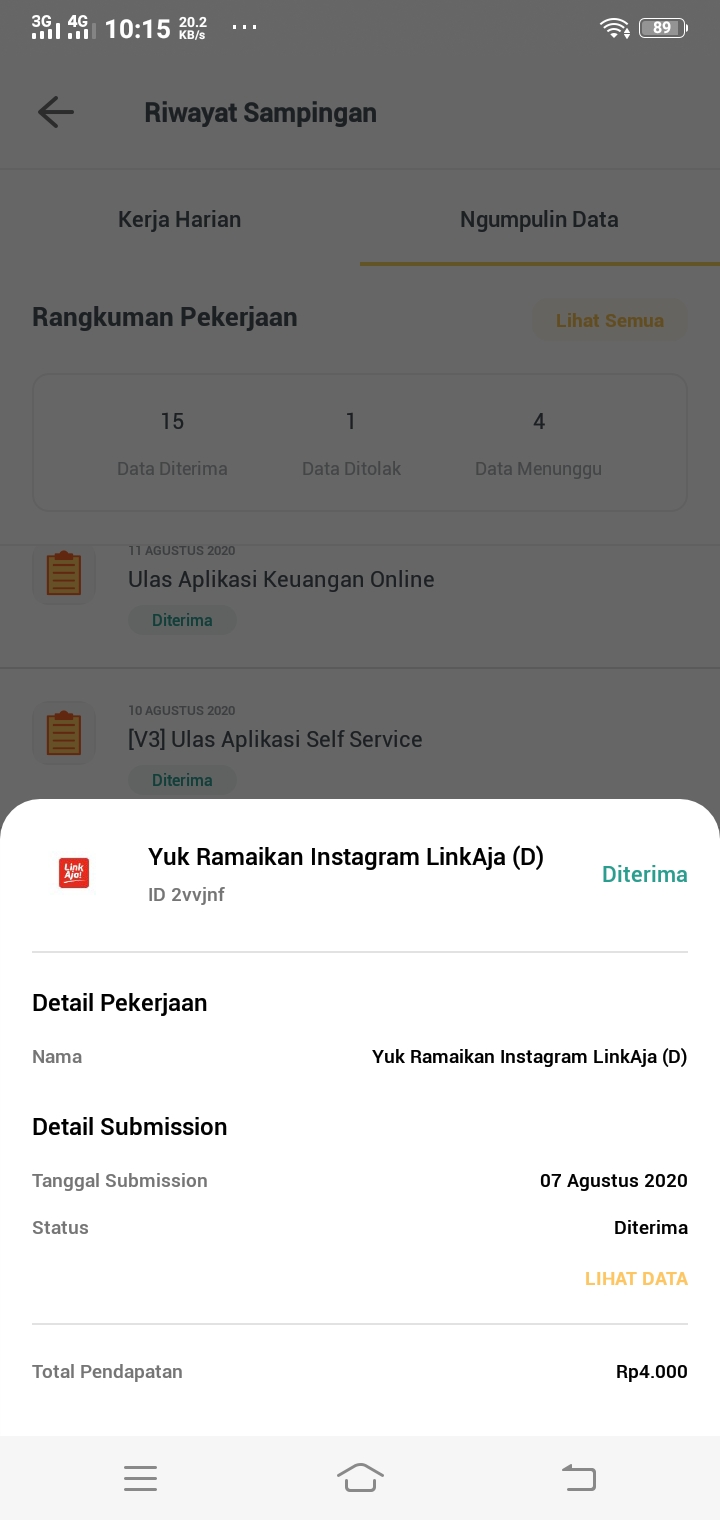This screenshot has width=720, height=1520.
Task: Select the Ngumpulin Data tab
Action: point(539,219)
